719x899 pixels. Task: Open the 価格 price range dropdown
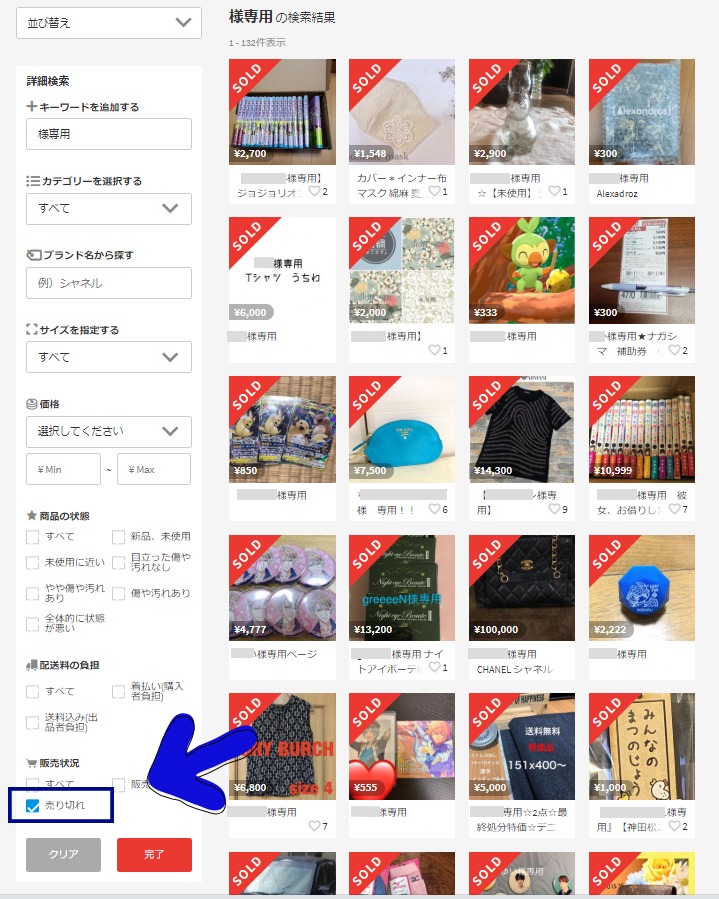[x=109, y=431]
